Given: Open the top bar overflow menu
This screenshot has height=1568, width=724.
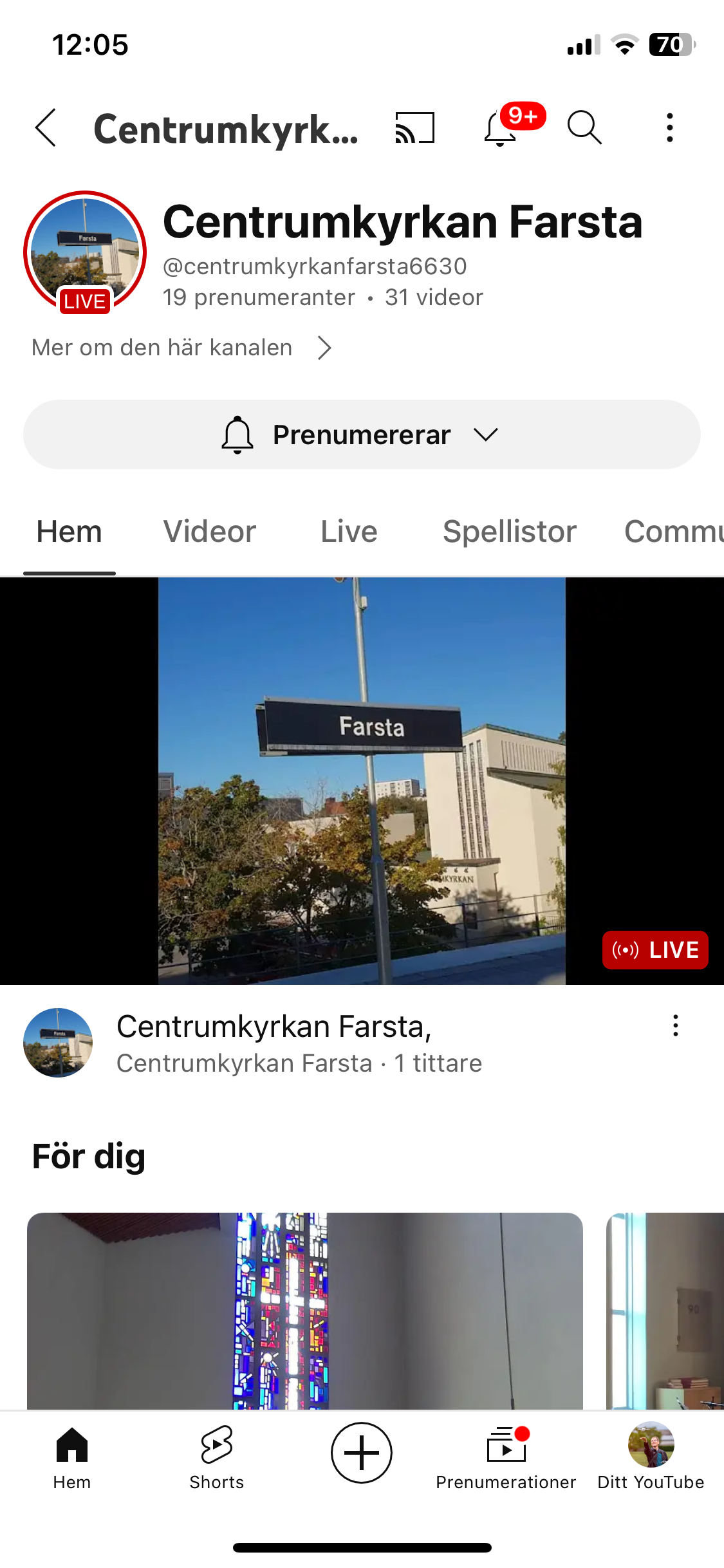Looking at the screenshot, I should 670,127.
